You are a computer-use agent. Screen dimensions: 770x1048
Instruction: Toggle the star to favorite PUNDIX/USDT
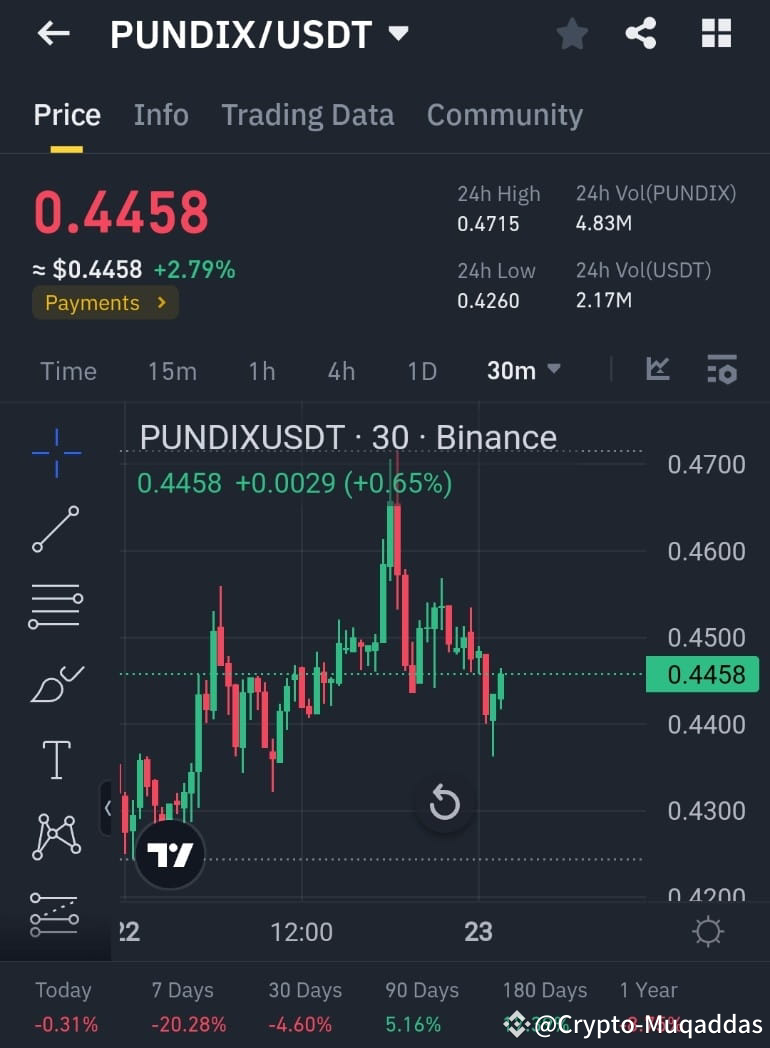click(572, 33)
